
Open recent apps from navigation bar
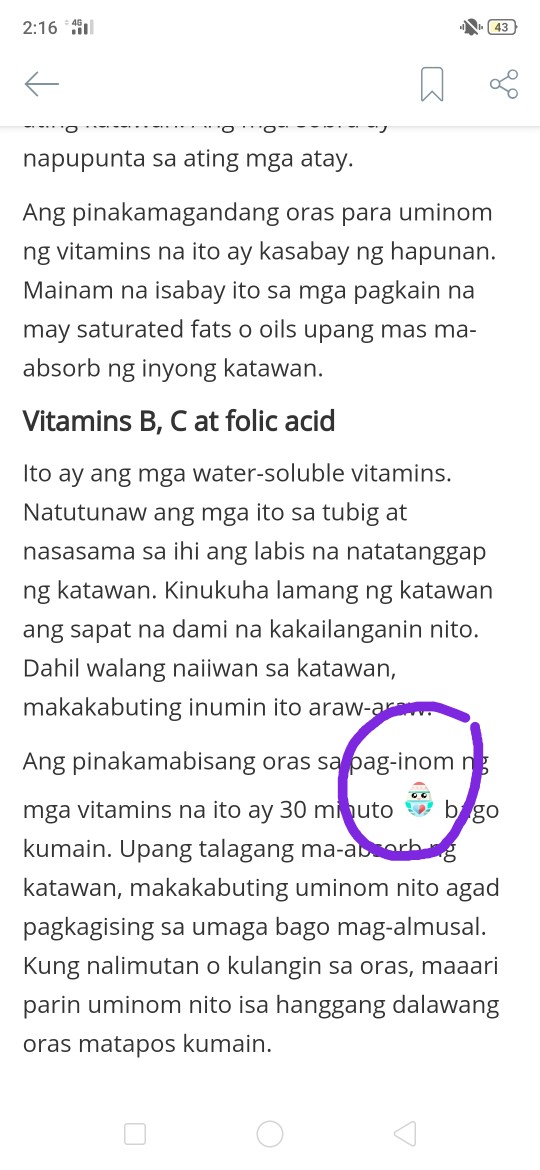135,1134
